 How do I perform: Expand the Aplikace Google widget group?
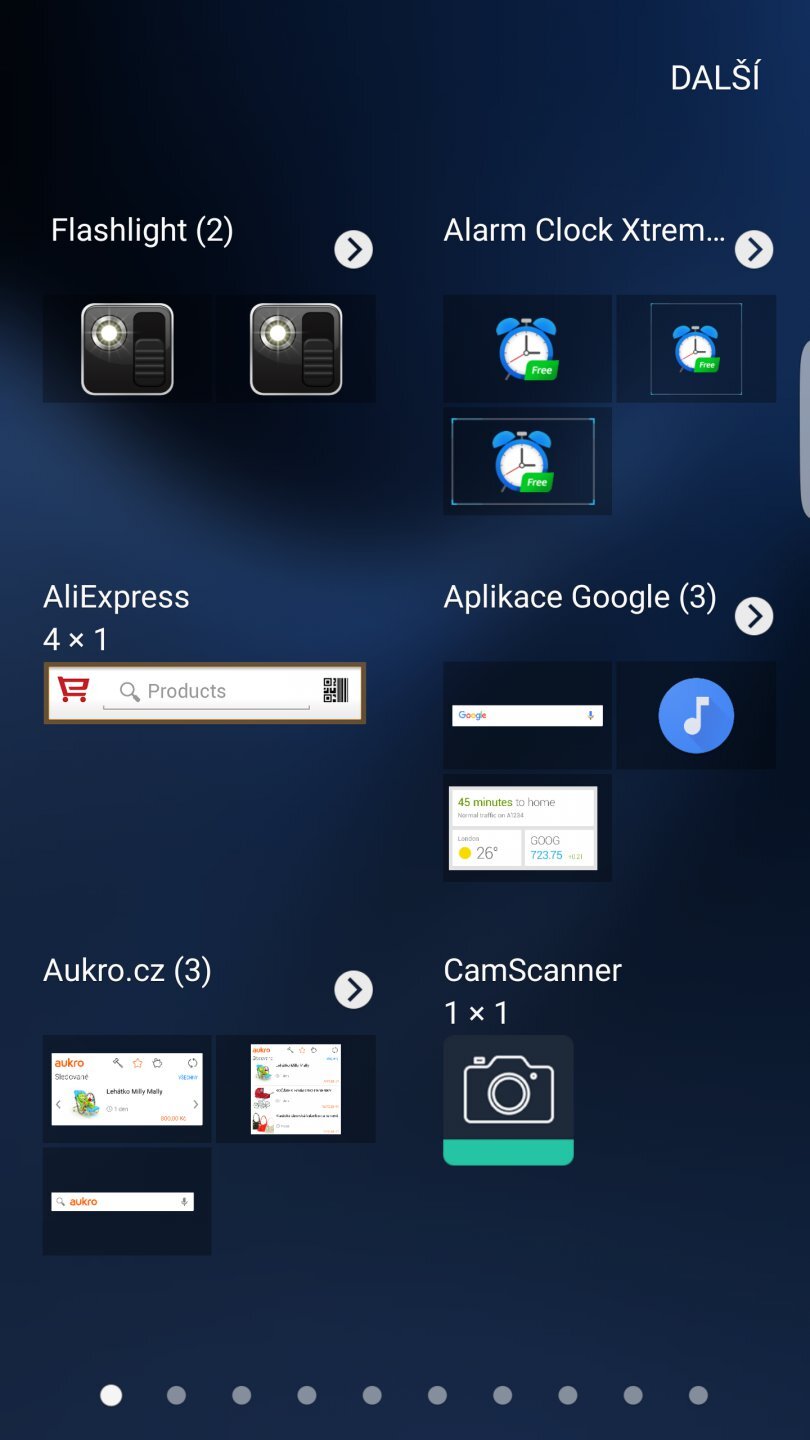(x=754, y=616)
